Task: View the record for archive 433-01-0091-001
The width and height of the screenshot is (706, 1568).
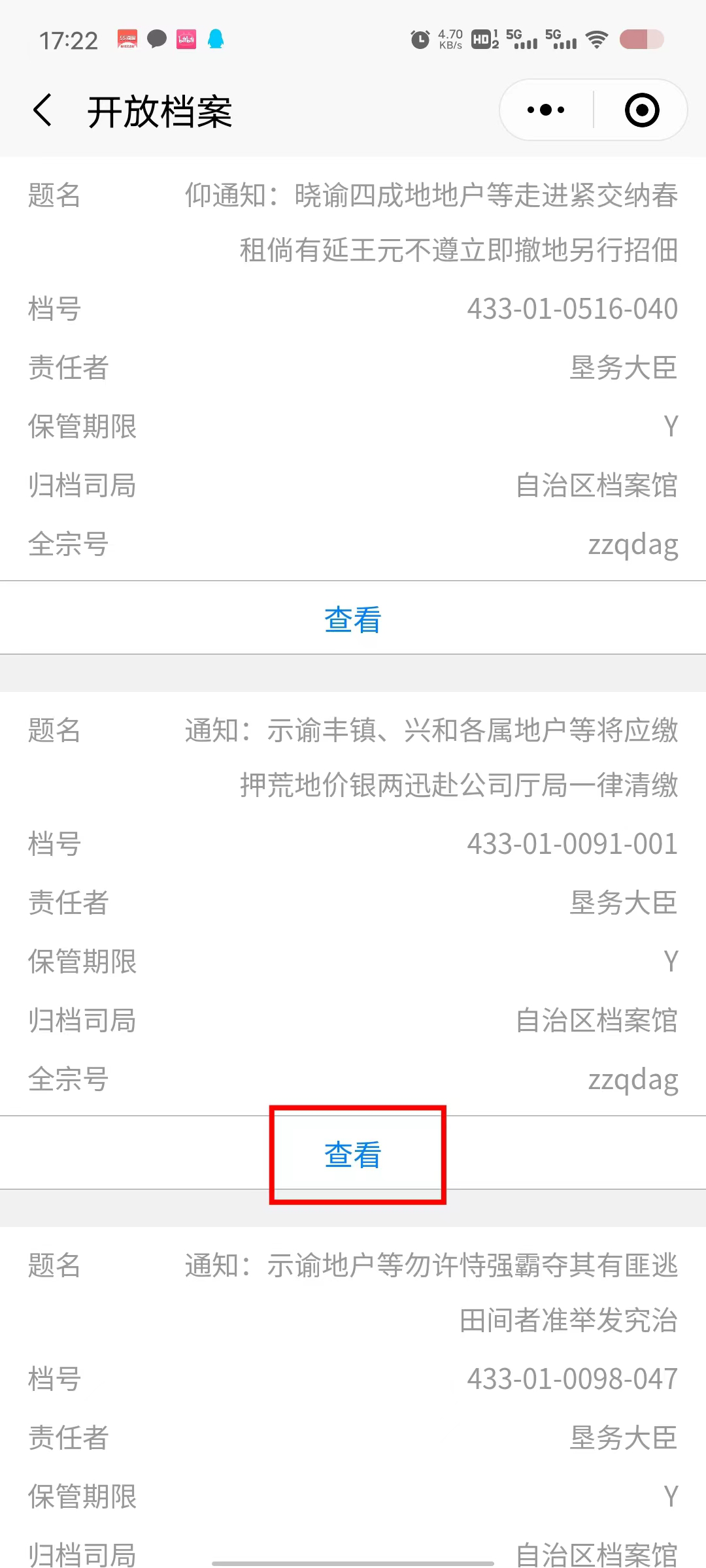Action: tap(352, 1154)
